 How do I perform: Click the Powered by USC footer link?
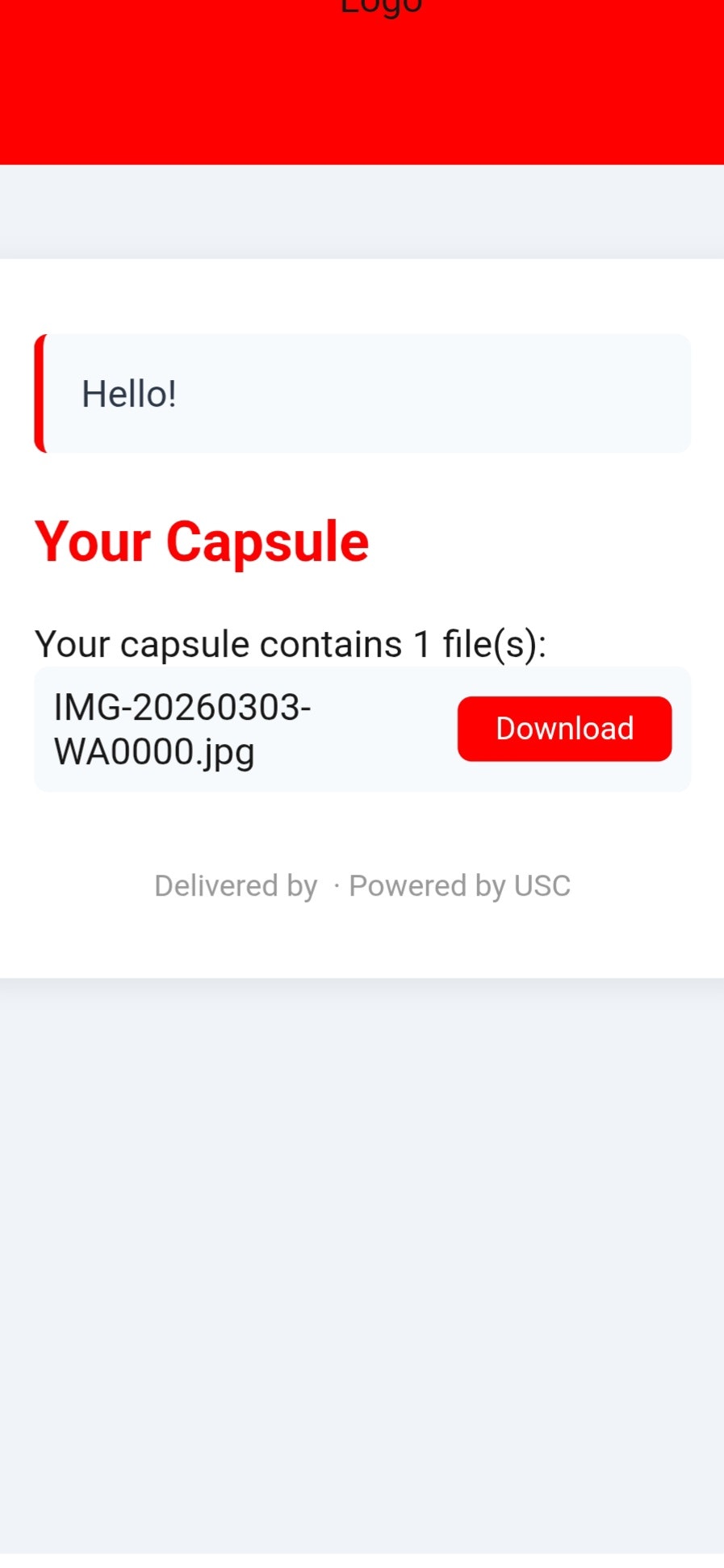click(x=459, y=885)
